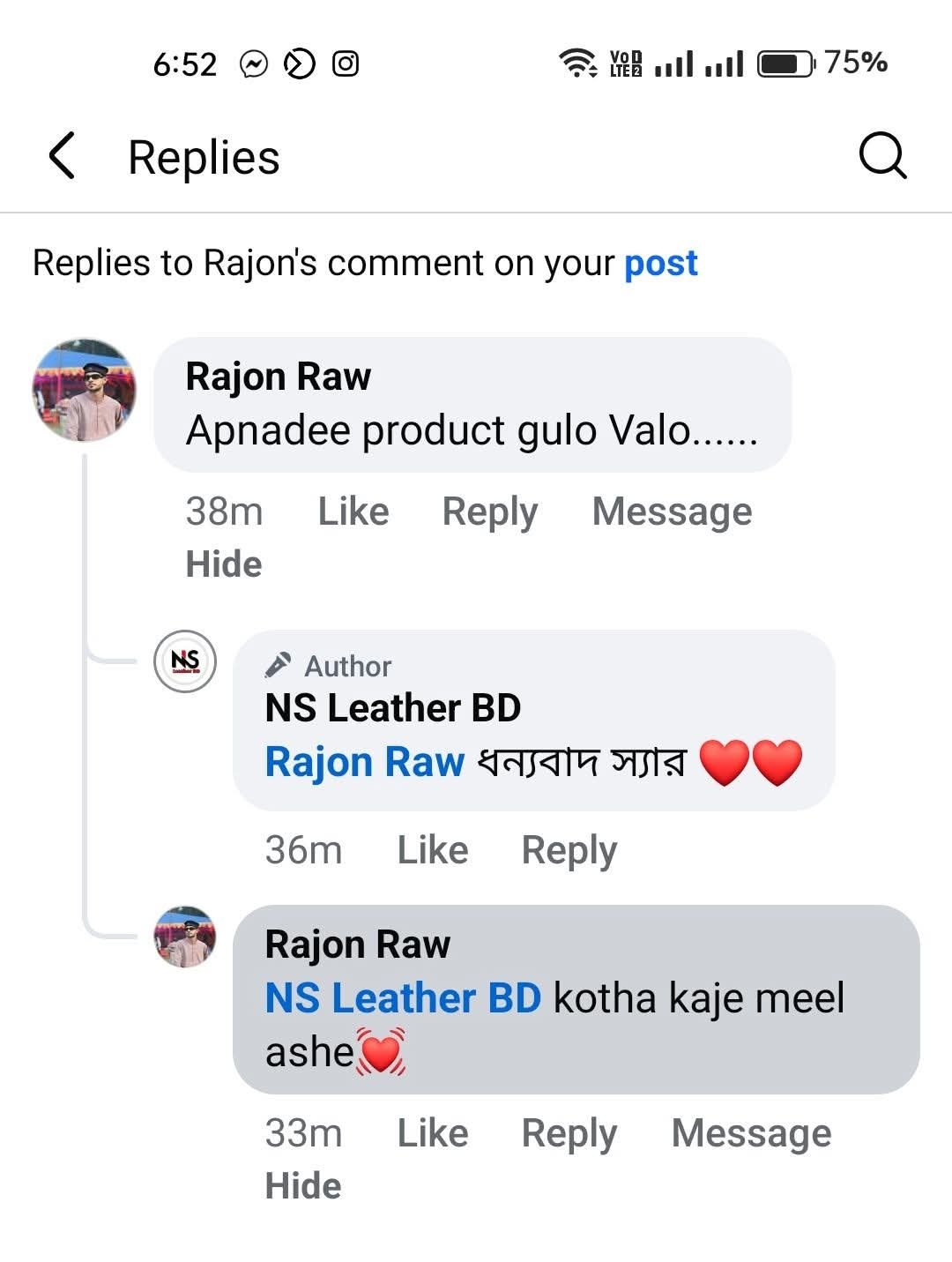Open NS Leather BD mention in Rajon's reply
The width and height of the screenshot is (952, 1262).
pyautogui.click(x=403, y=998)
